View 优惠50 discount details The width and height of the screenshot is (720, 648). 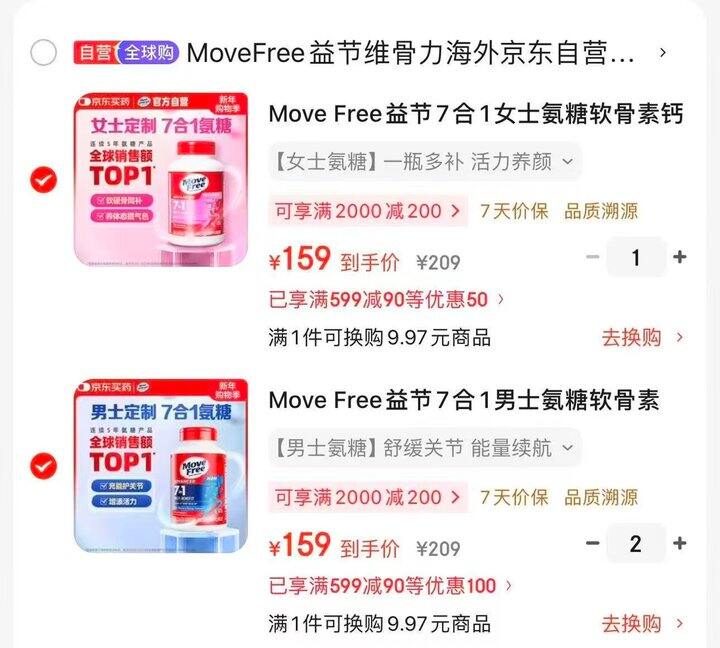pos(388,299)
